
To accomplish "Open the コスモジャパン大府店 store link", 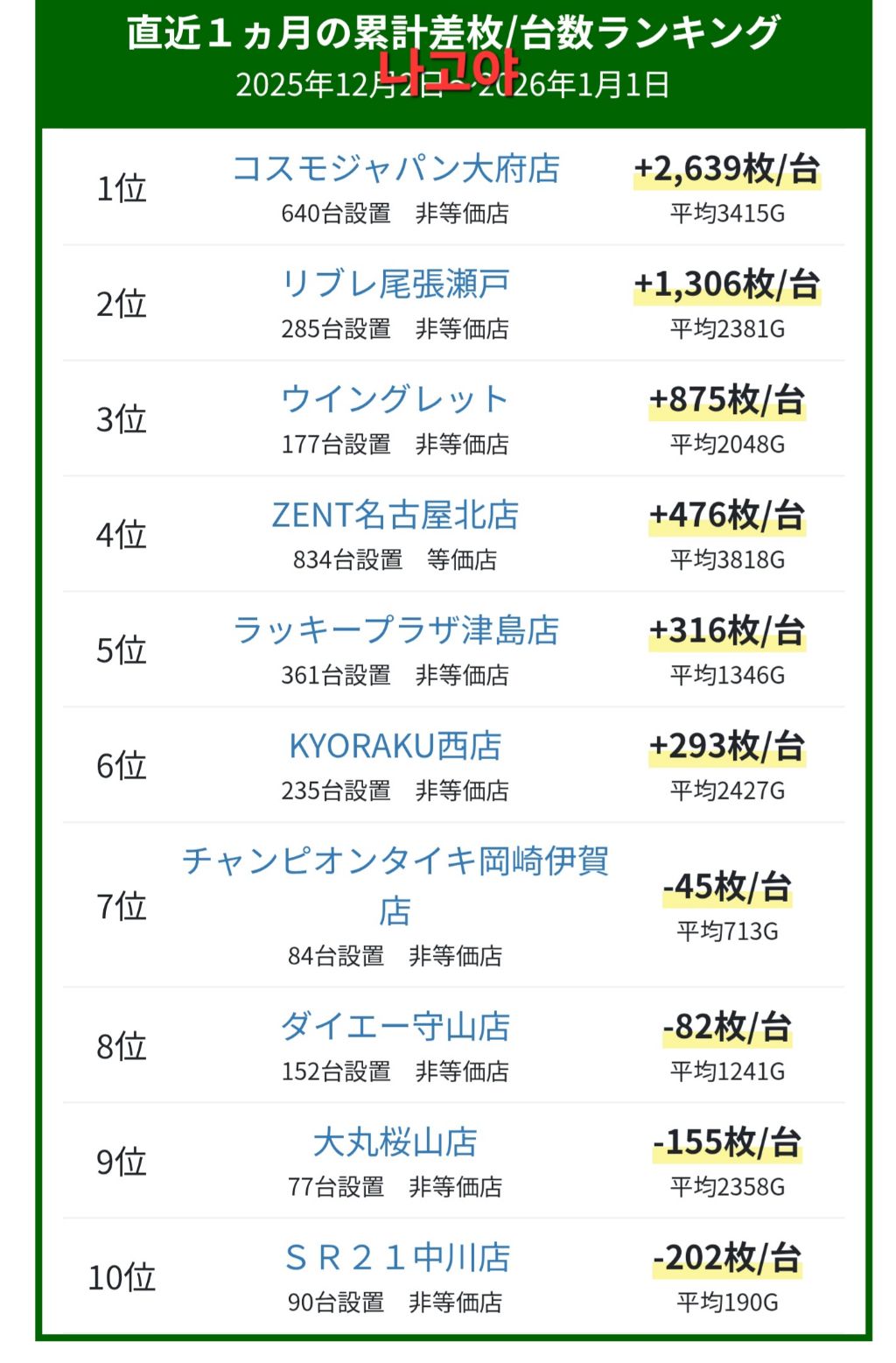I will (395, 169).
